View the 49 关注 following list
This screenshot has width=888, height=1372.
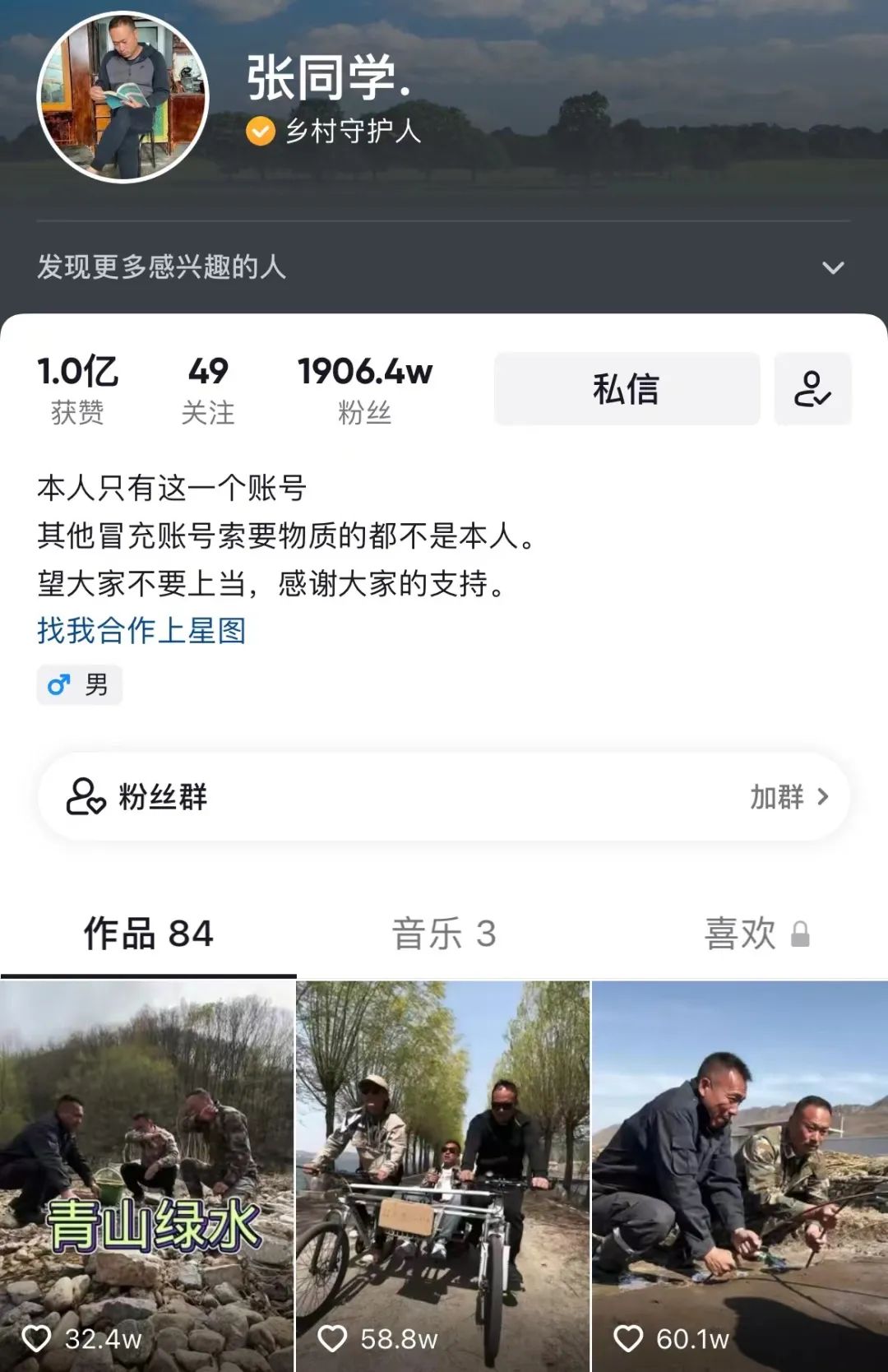click(208, 390)
